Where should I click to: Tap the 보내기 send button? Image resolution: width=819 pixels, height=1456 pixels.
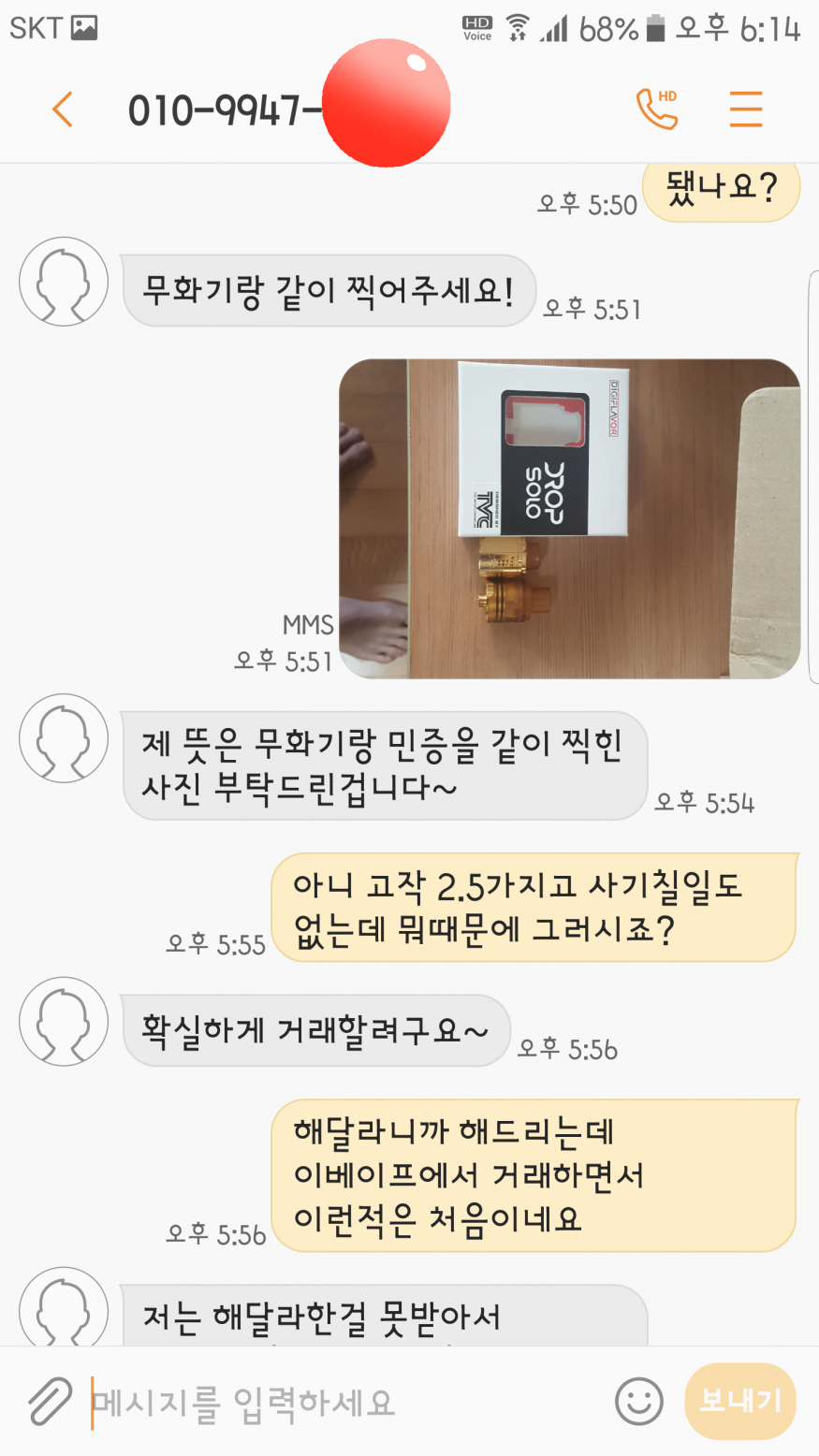pyautogui.click(x=739, y=1401)
